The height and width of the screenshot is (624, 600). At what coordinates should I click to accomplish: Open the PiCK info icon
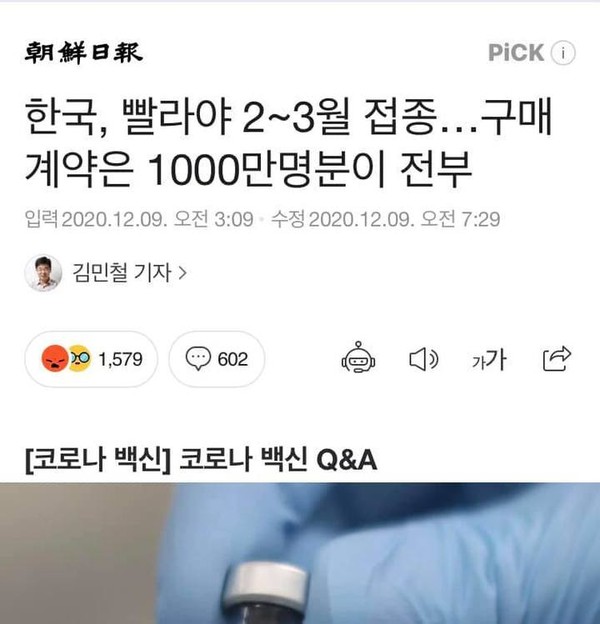click(565, 54)
